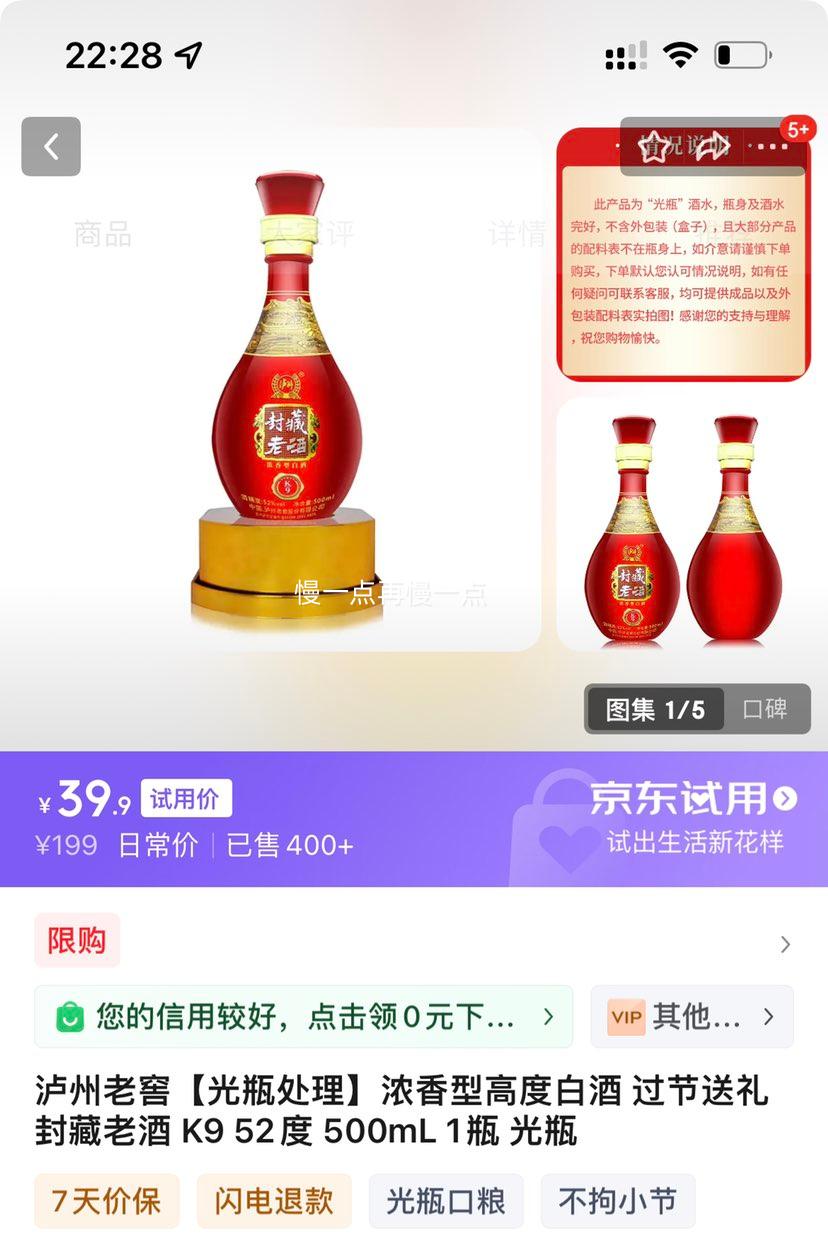Open the 0元下单 credit banner chevron

[x=547, y=1016]
